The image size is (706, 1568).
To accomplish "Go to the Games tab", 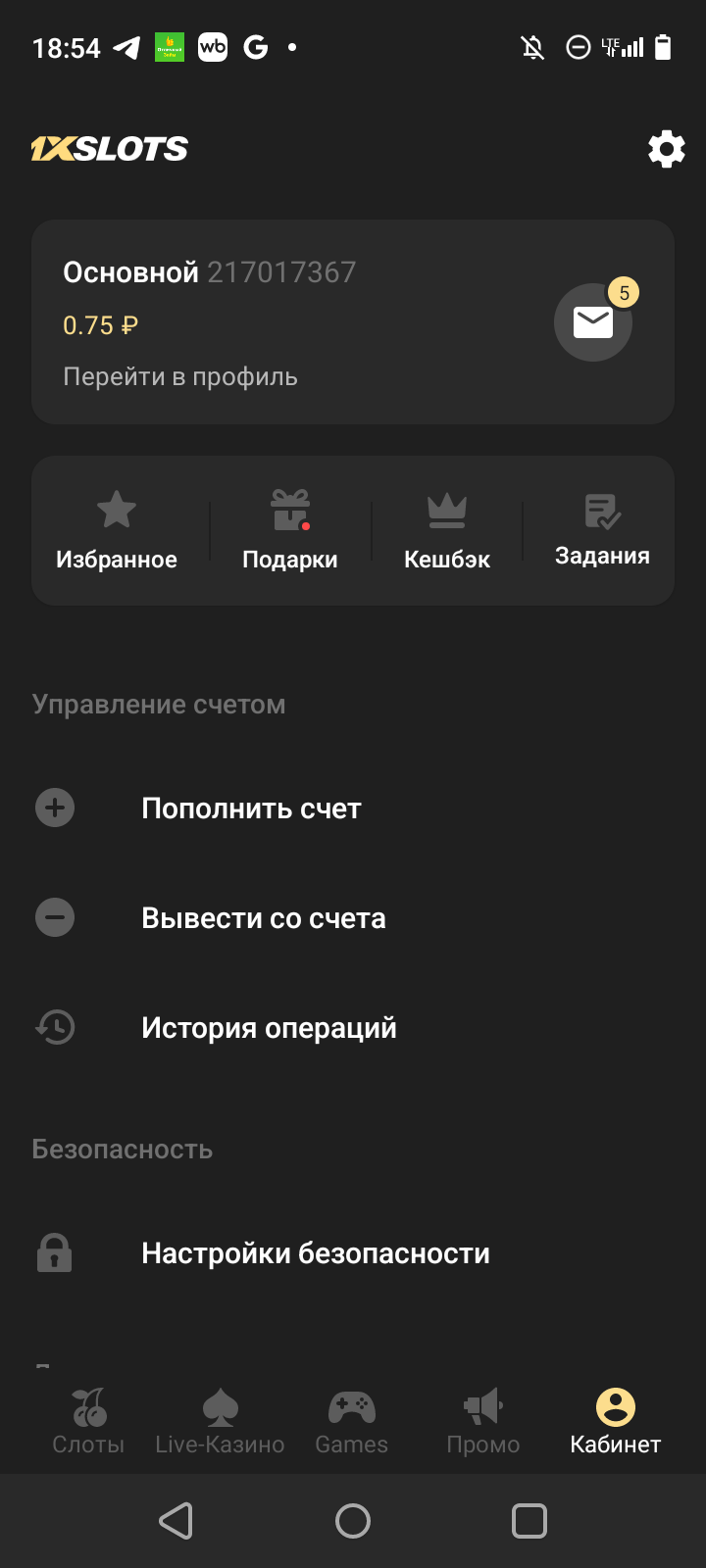I will click(351, 1422).
